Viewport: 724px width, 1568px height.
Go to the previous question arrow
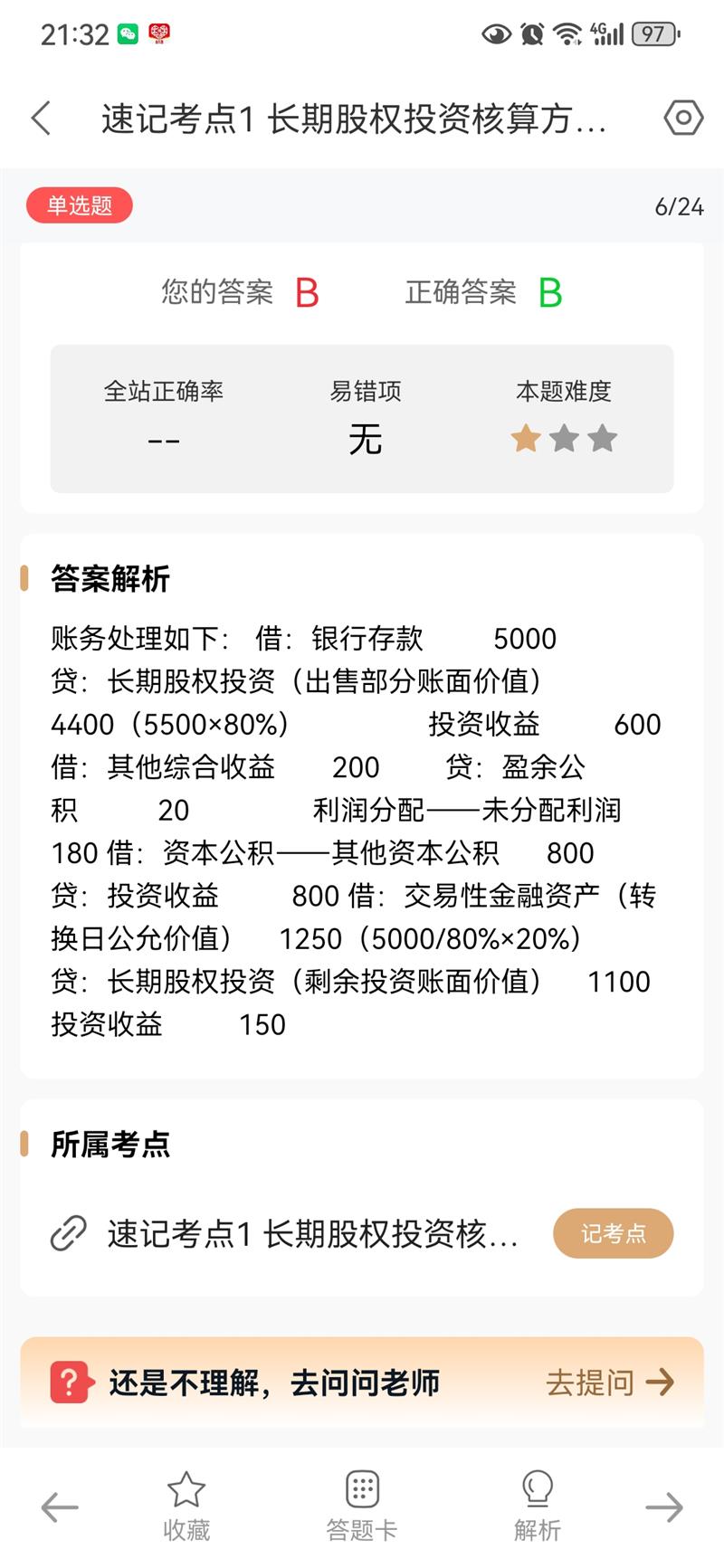click(60, 1507)
